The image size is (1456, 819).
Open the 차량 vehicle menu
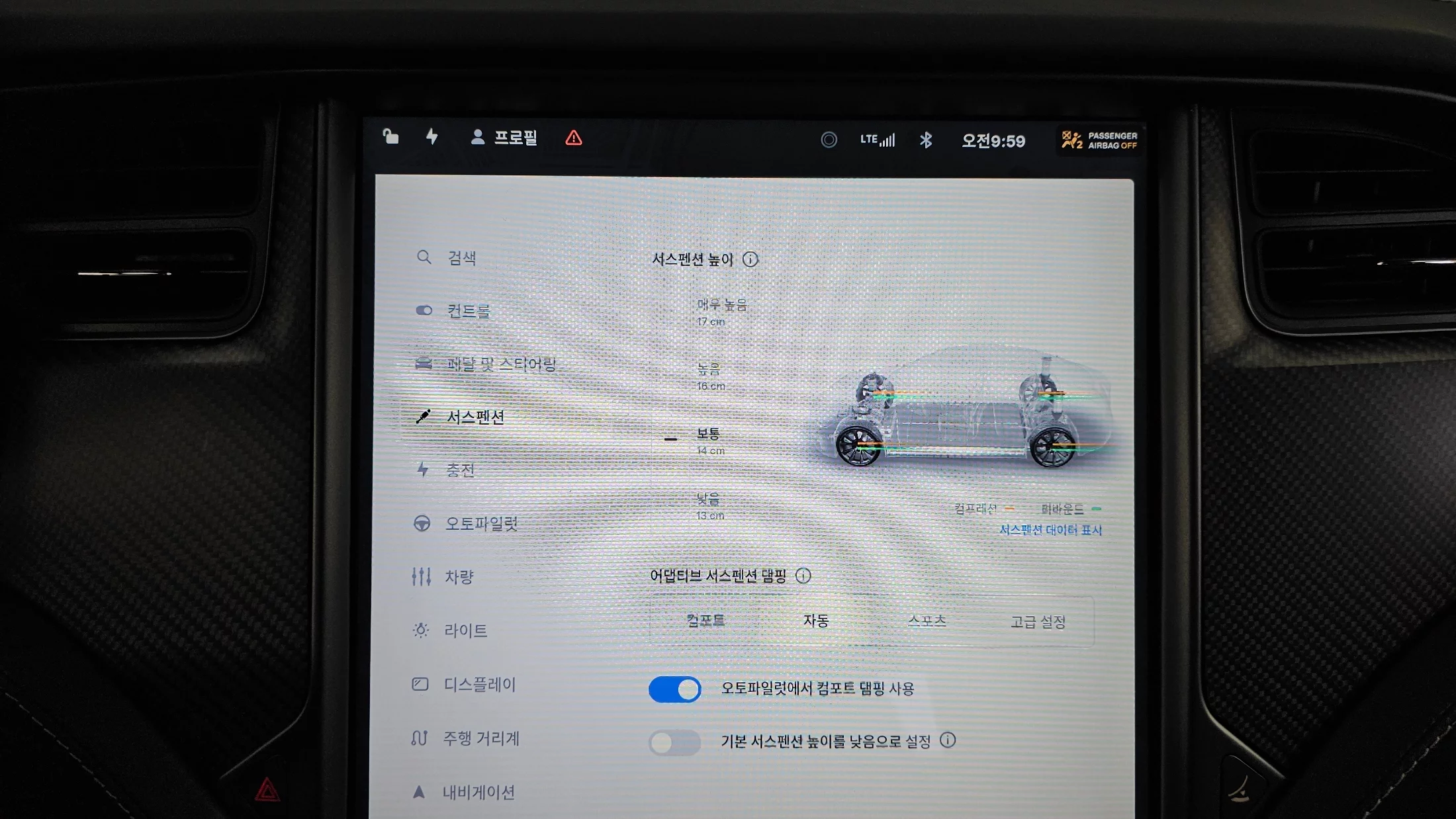pyautogui.click(x=458, y=577)
